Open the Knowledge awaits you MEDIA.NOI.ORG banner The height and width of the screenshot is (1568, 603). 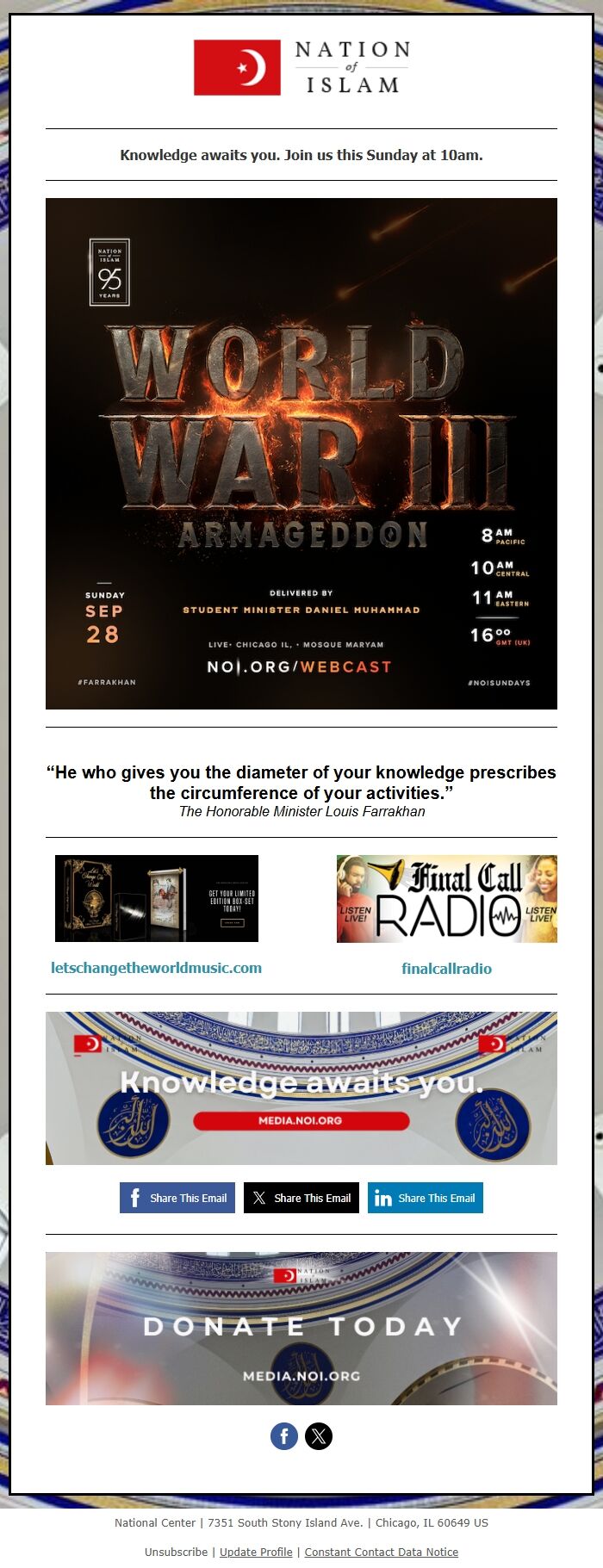click(301, 1088)
